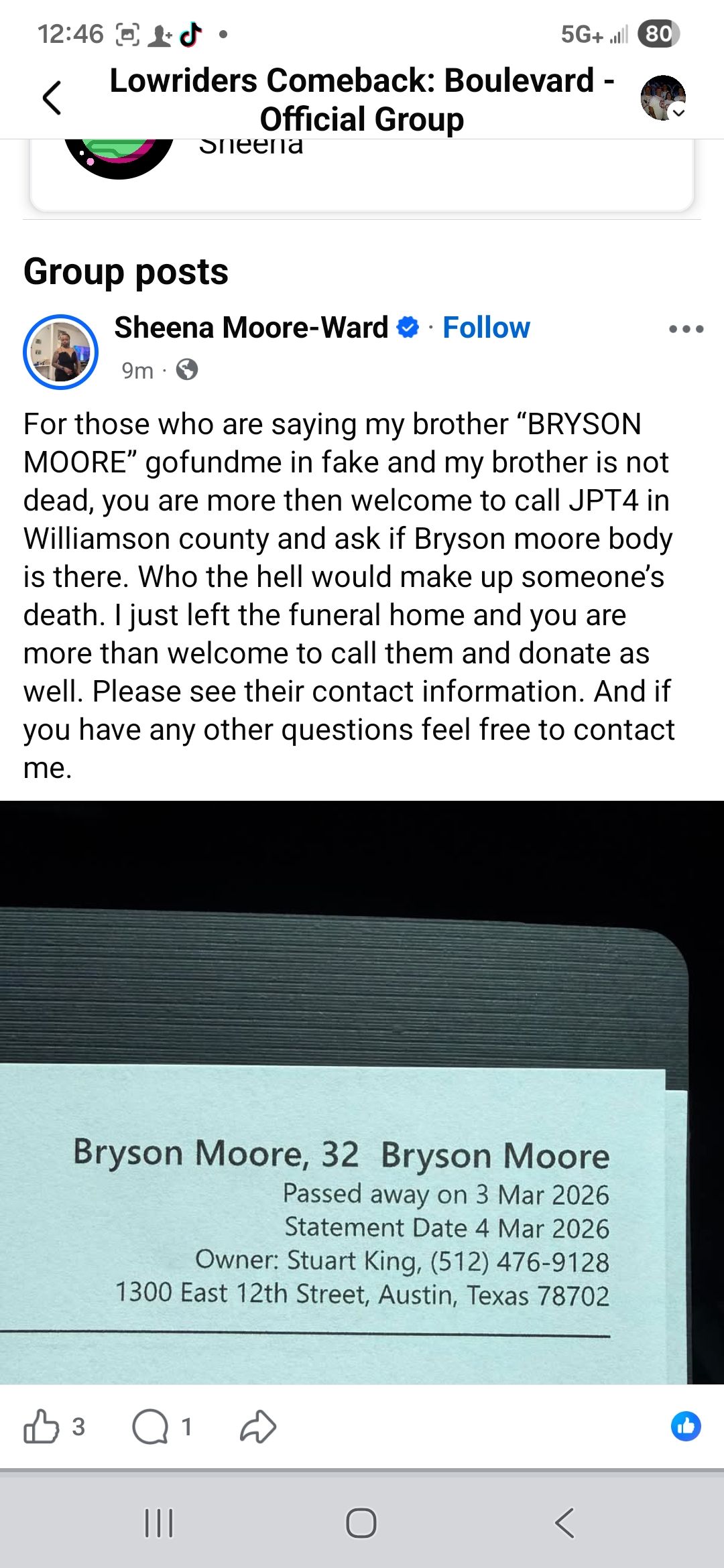View reactions via the blue like badge
This screenshot has width=724, height=1568.
[686, 1426]
